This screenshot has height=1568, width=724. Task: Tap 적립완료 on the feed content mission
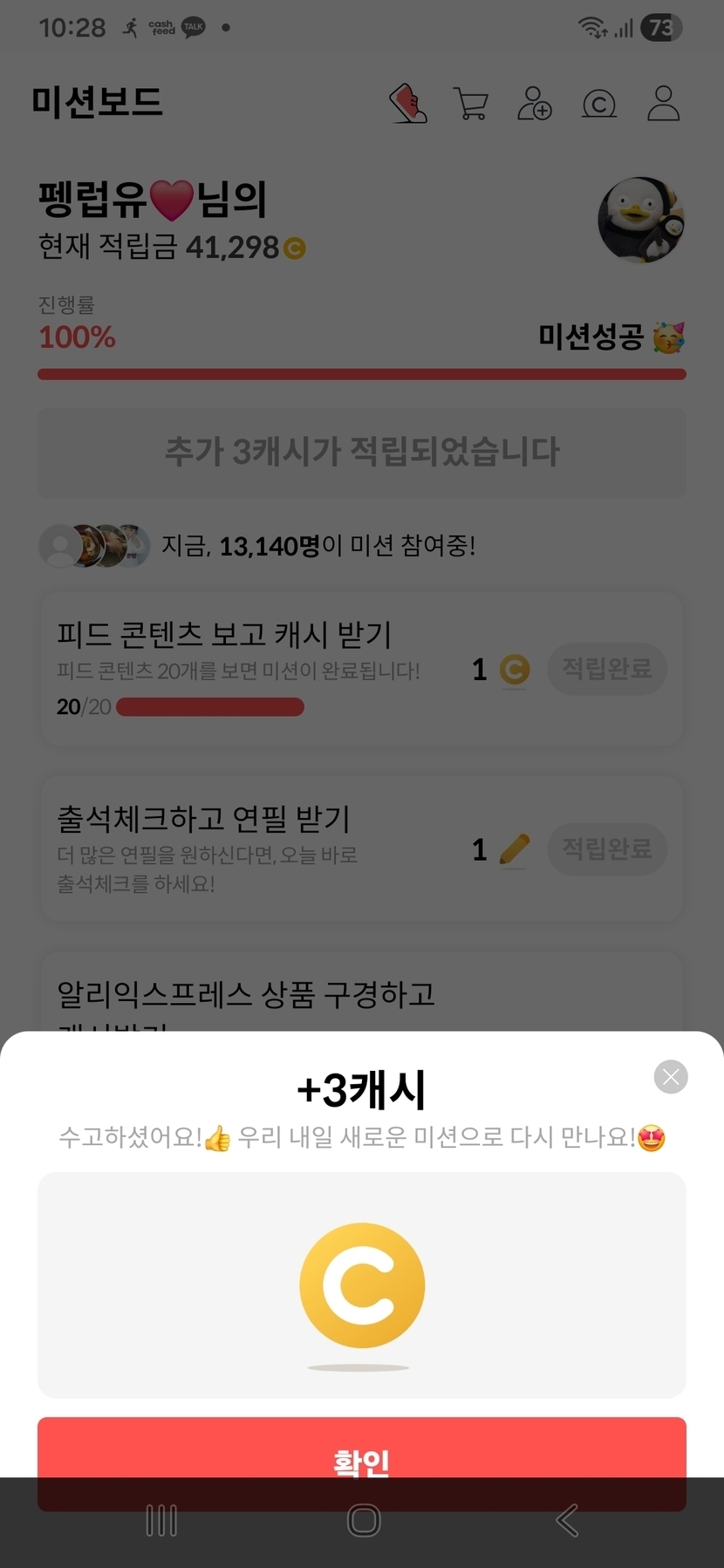tap(607, 669)
